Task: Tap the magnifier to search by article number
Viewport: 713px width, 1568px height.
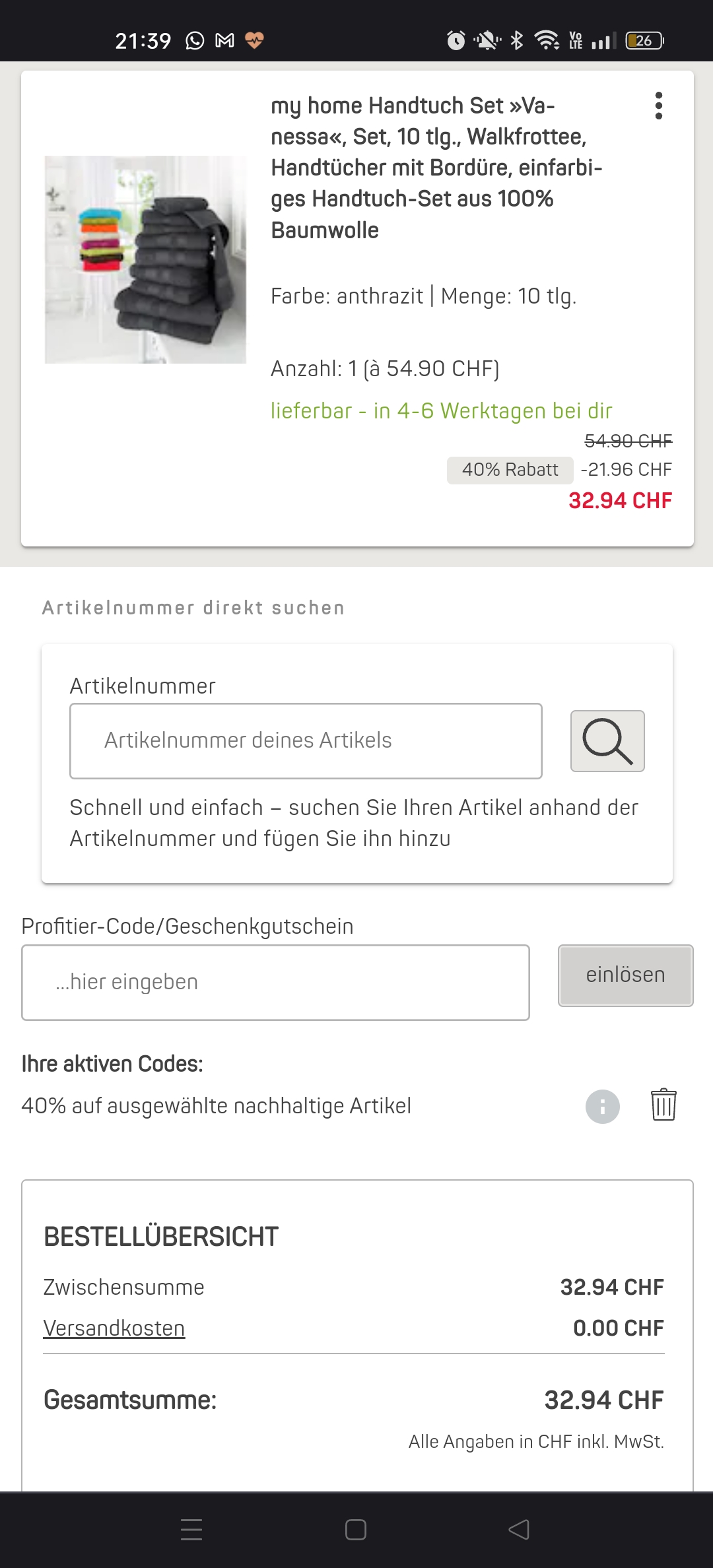Action: coord(607,740)
